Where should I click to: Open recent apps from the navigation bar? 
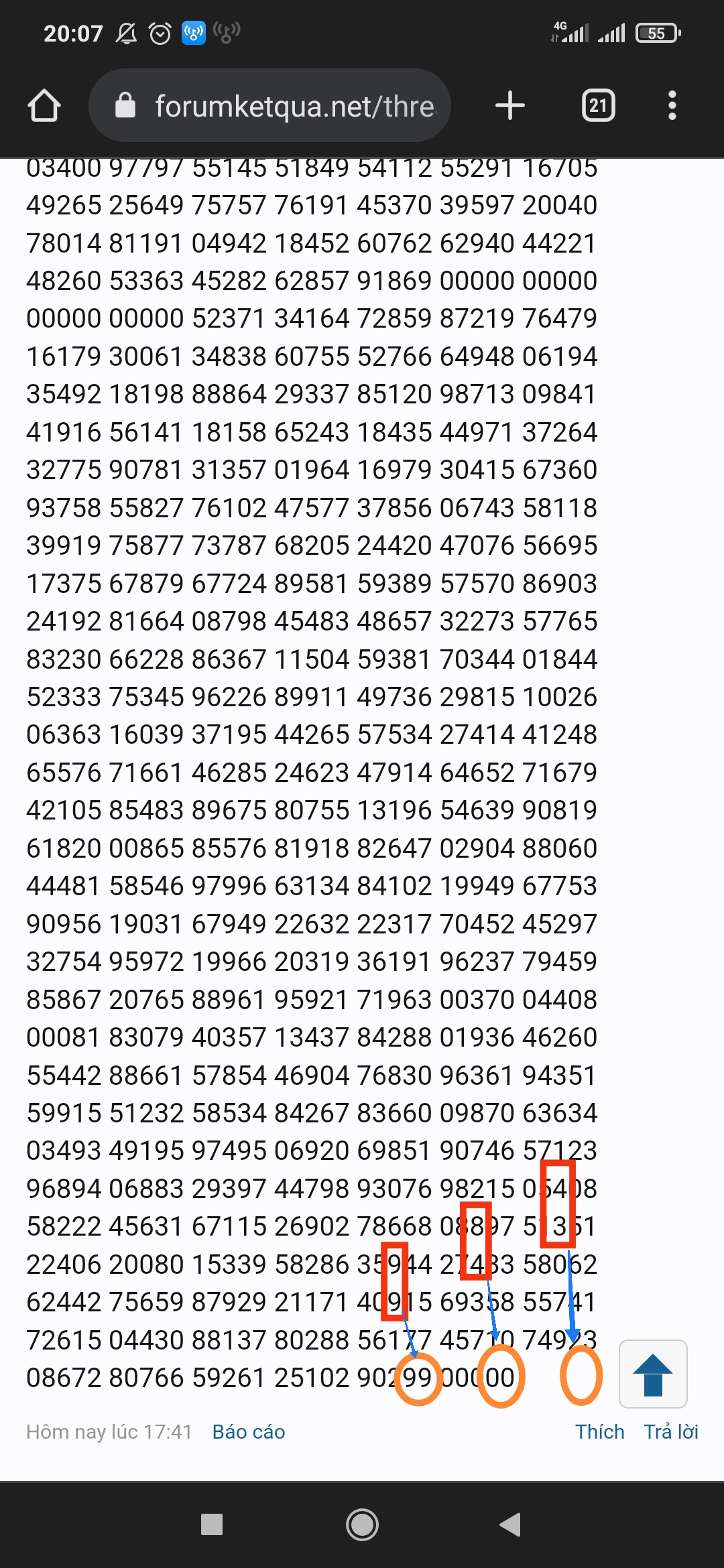[x=212, y=1524]
